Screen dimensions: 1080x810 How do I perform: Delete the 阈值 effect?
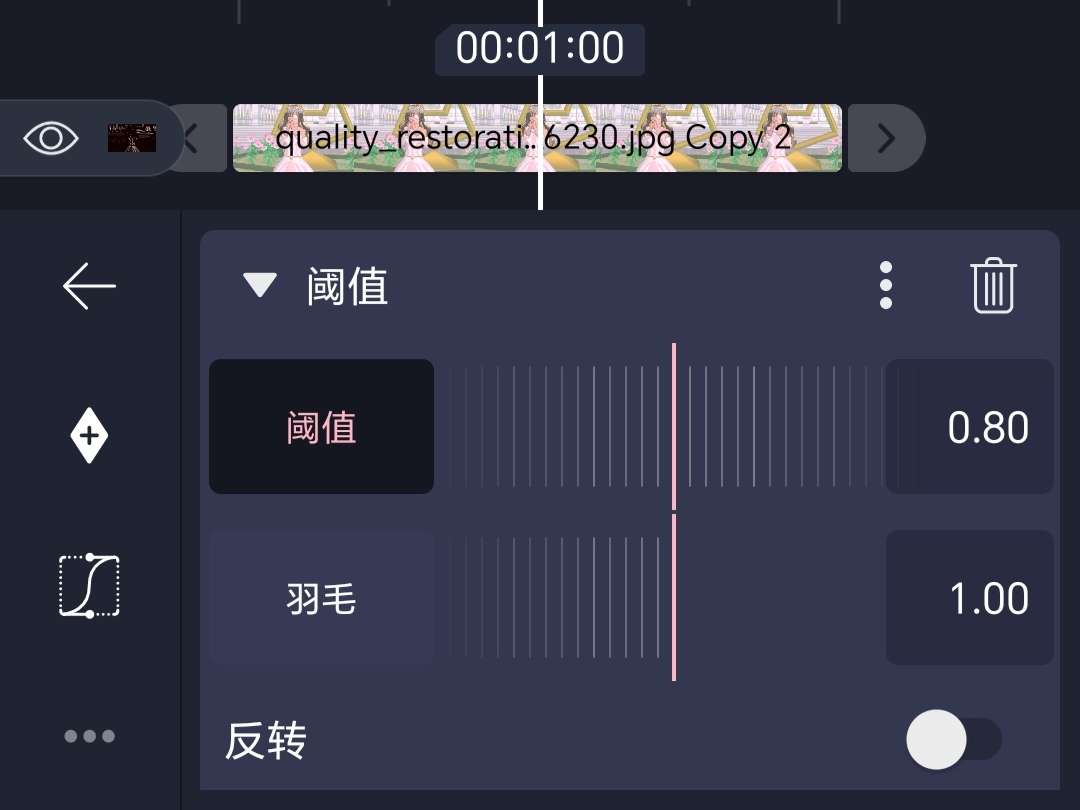[993, 287]
